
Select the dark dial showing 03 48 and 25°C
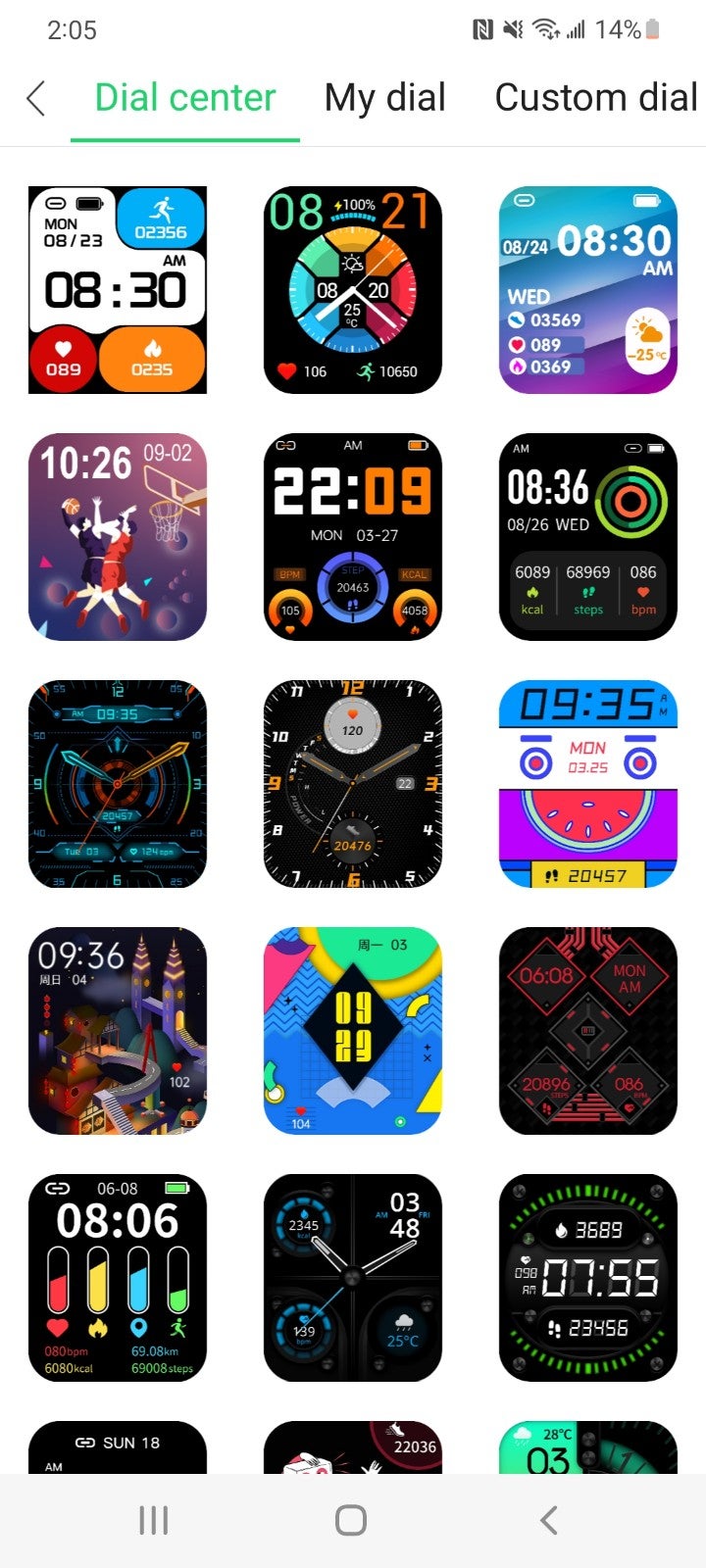pos(353,1278)
